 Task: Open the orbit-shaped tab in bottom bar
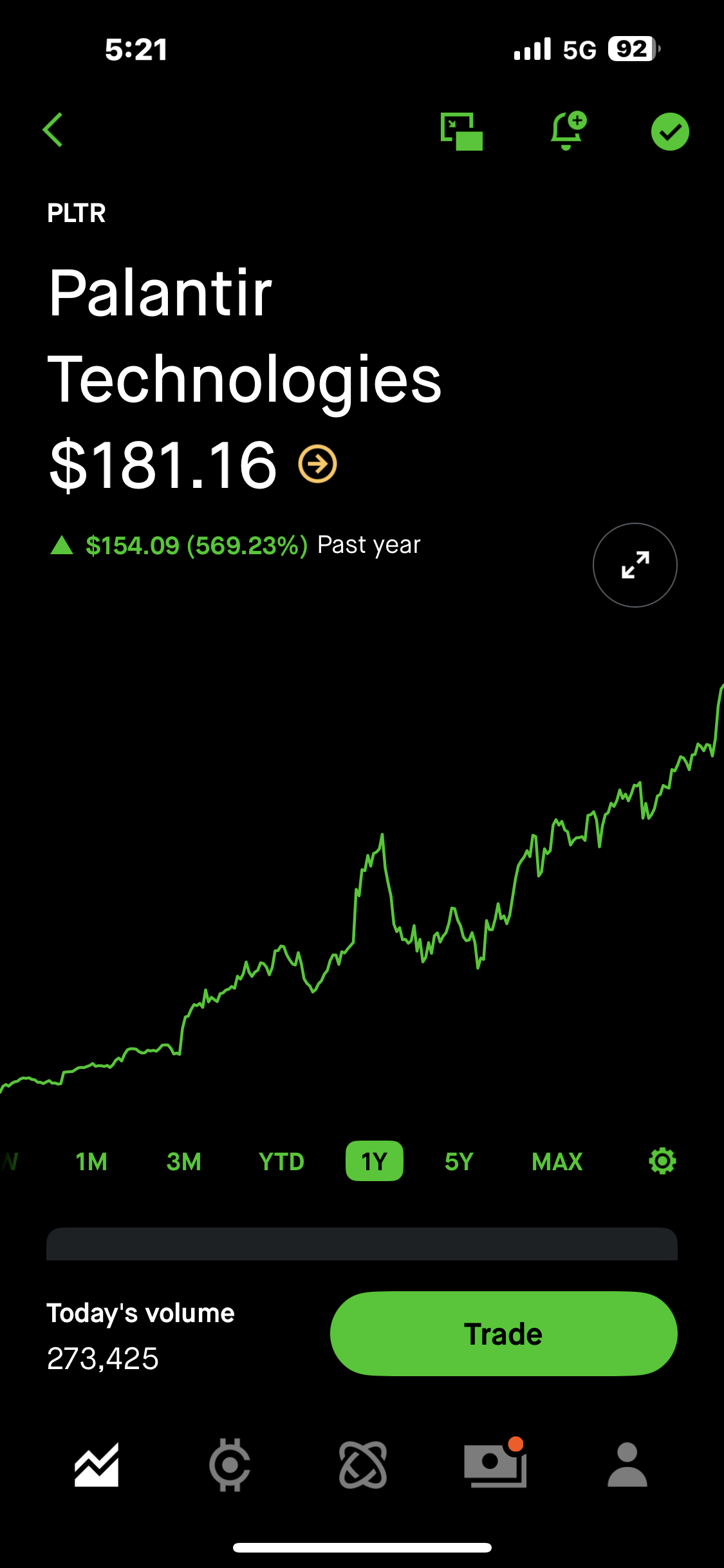tap(363, 1465)
